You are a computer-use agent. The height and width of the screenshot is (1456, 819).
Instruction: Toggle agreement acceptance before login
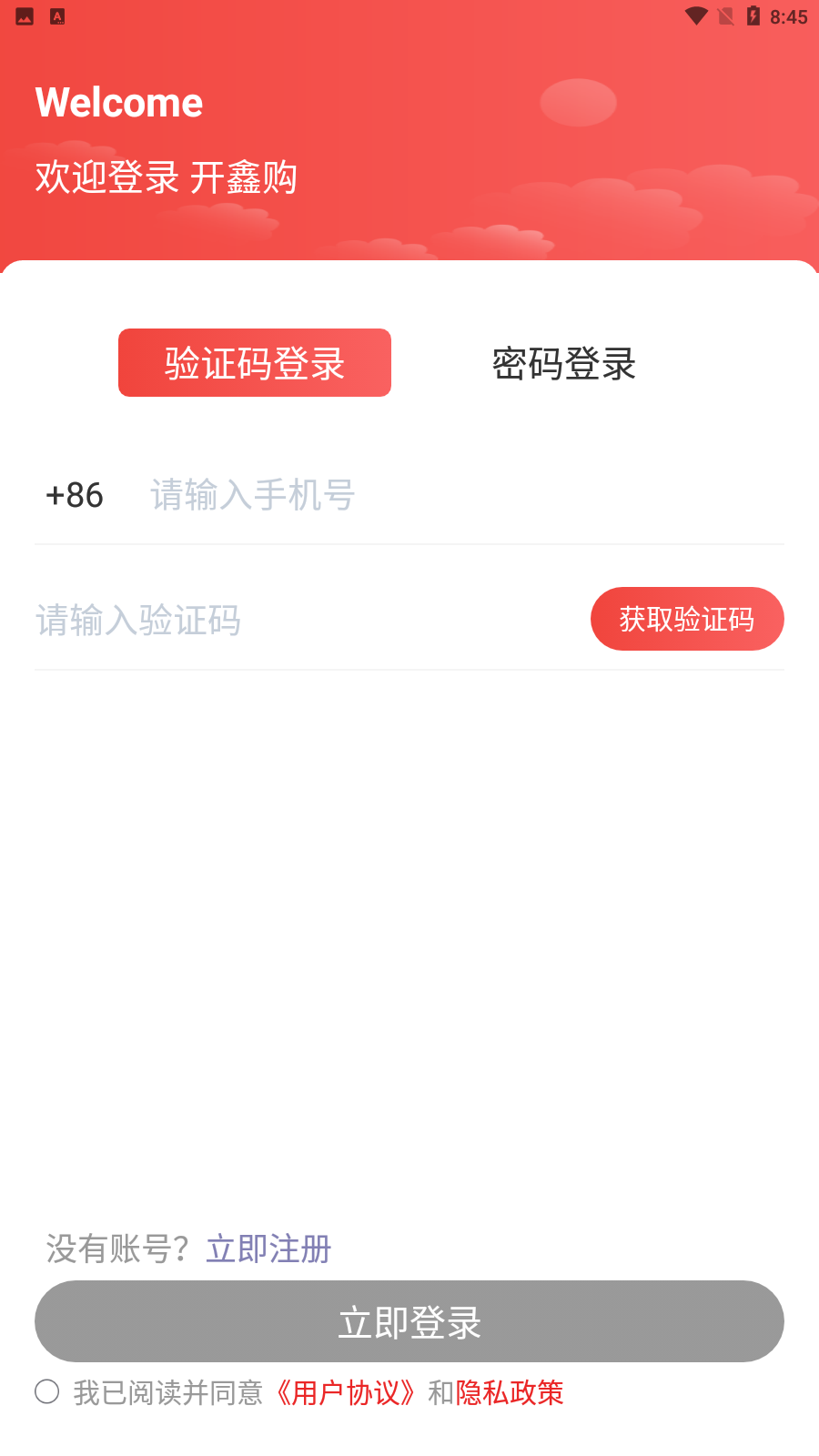coord(47,1390)
